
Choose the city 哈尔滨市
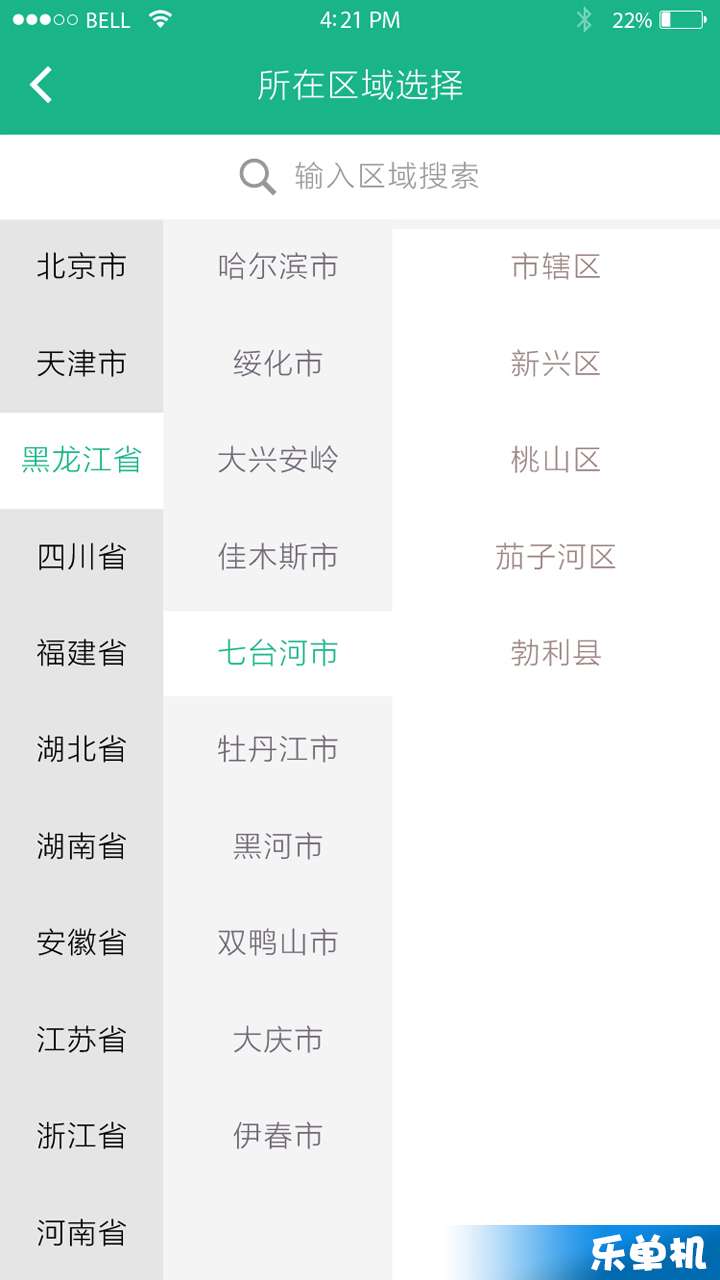click(278, 267)
